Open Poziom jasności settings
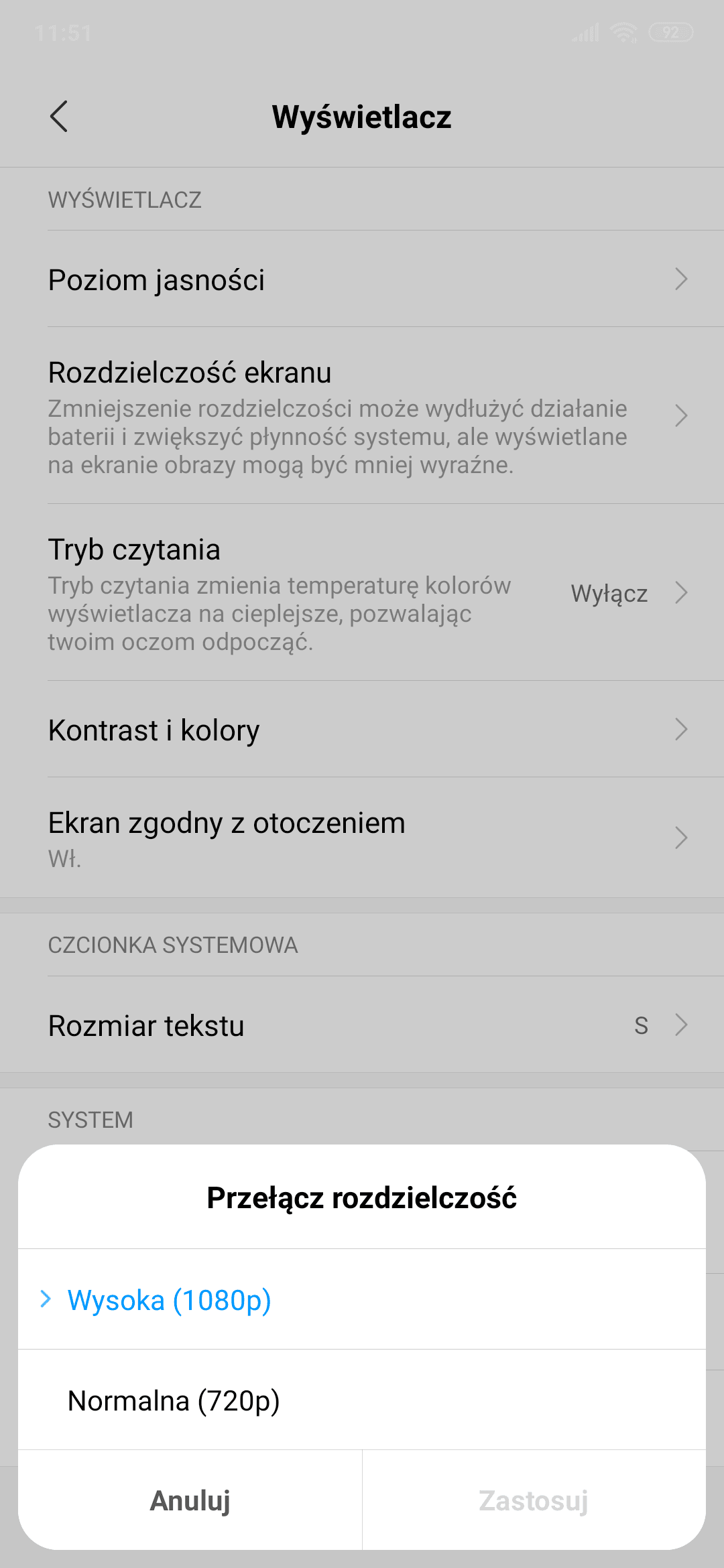The image size is (724, 1568). [x=362, y=279]
